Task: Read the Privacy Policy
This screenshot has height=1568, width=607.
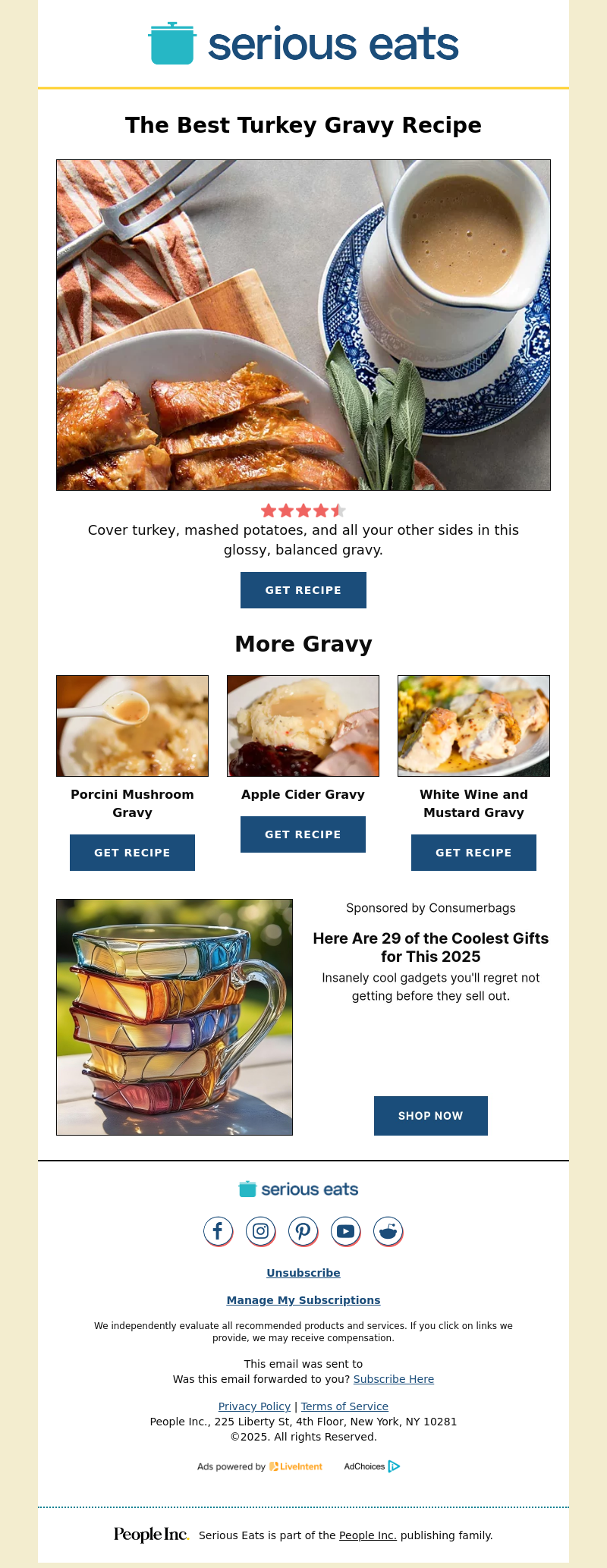Action: tap(254, 1406)
